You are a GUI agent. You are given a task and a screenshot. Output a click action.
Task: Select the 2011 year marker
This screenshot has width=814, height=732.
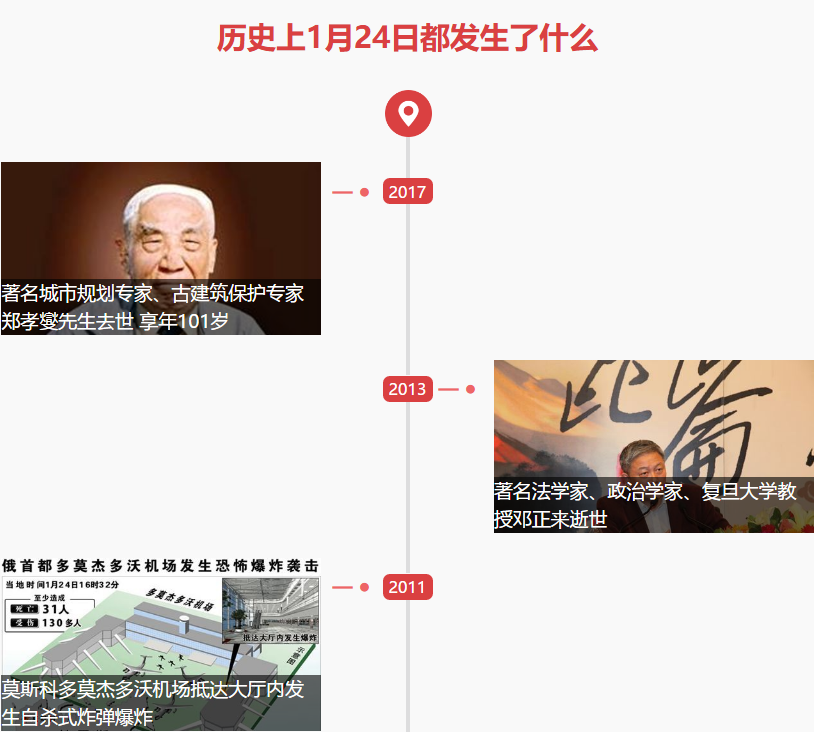[x=407, y=587]
